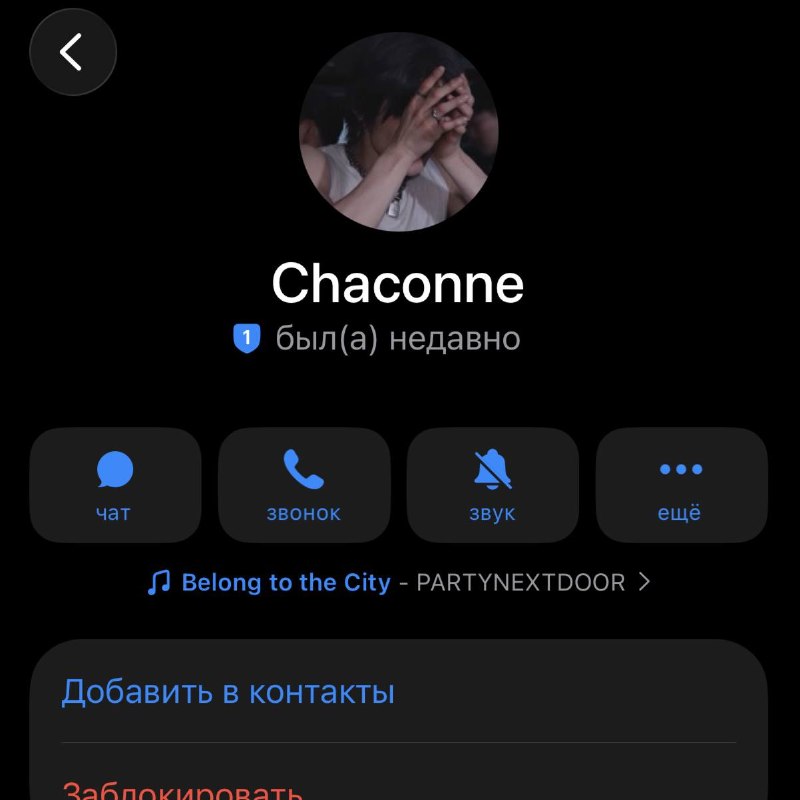The image size is (800, 800).
Task: Open Chaconne's profile photo
Action: tap(398, 132)
